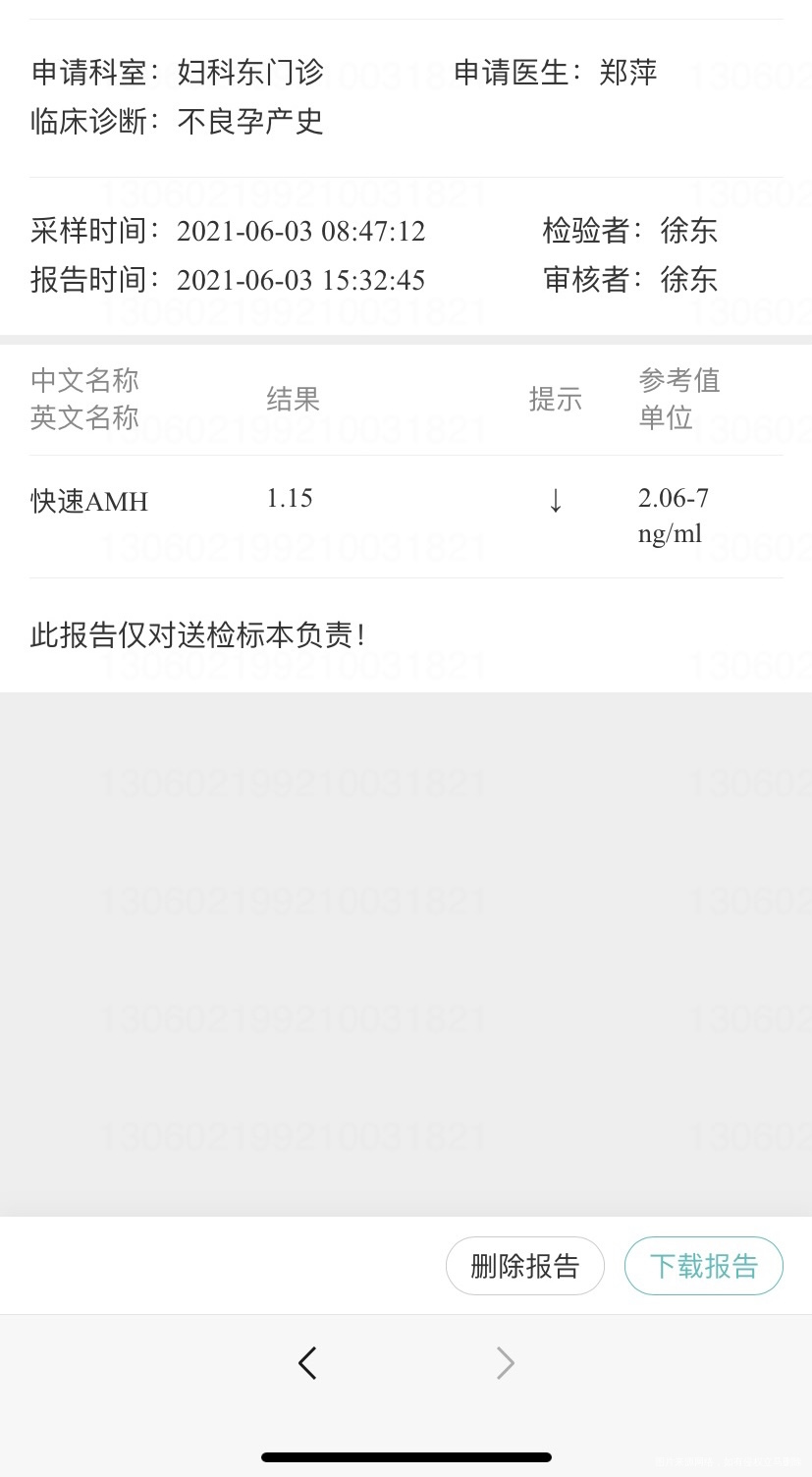Screen dimensions: 812x1477
Task: Click the clinical diagnosis 不良孕产史 text
Action: coord(250,121)
